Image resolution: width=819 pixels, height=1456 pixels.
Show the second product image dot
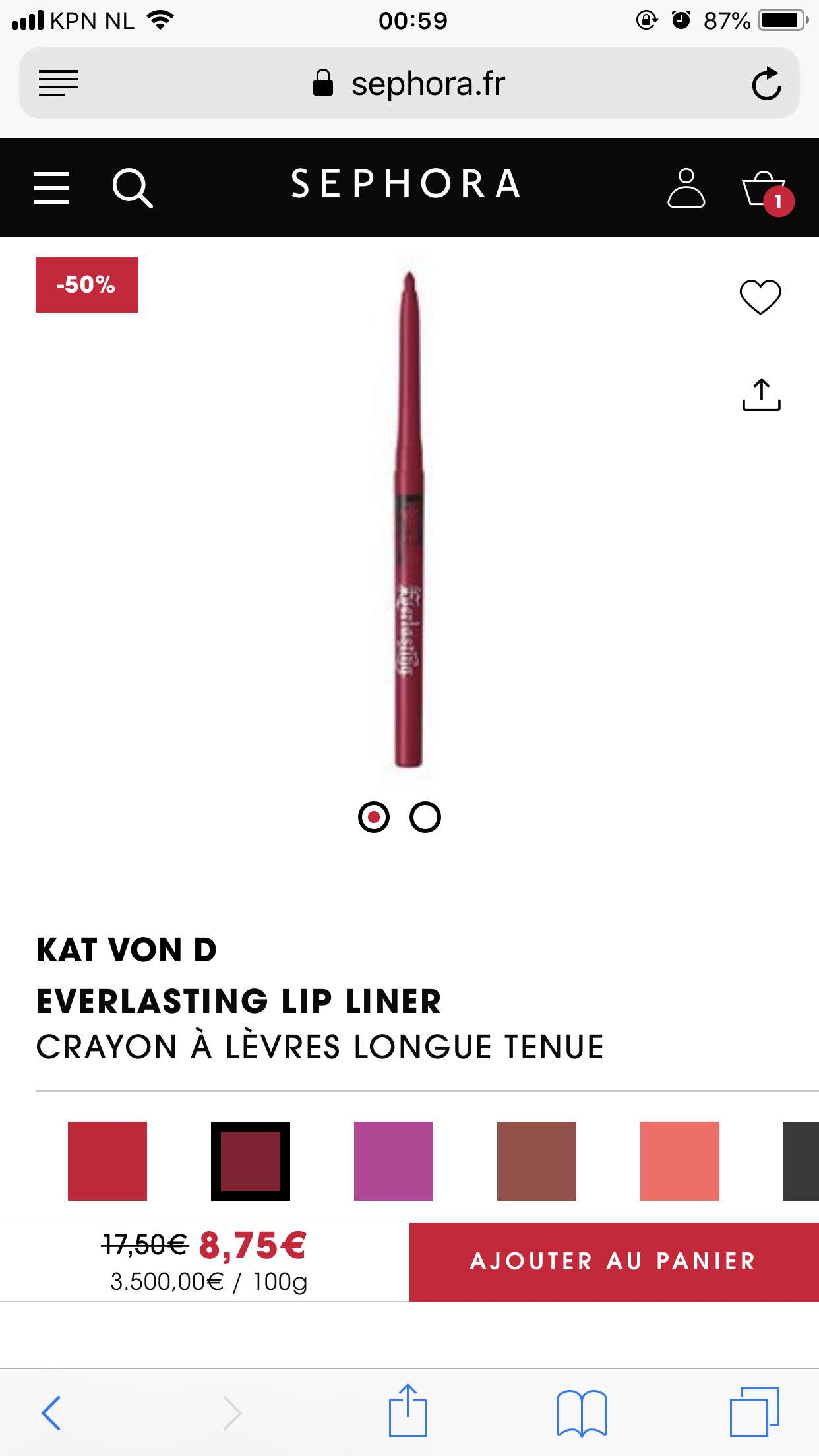(x=425, y=817)
